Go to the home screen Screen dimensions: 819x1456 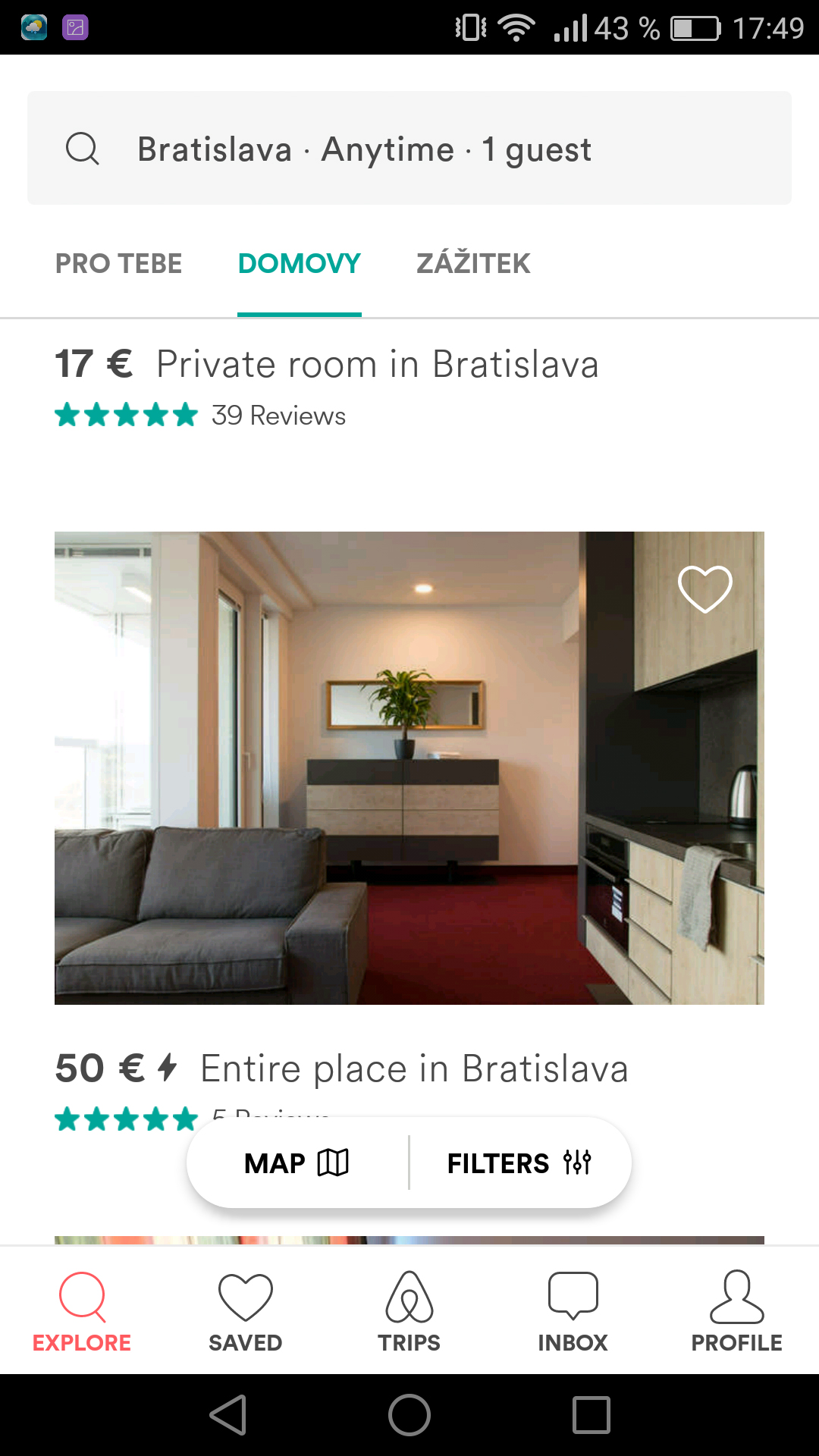409,1415
